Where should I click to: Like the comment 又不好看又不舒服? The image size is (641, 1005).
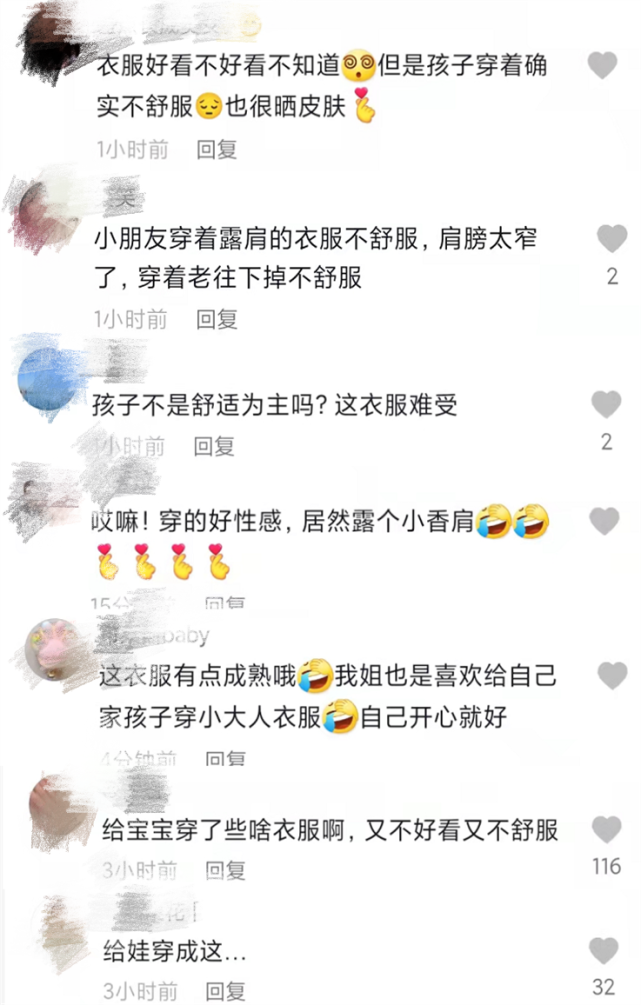point(606,829)
